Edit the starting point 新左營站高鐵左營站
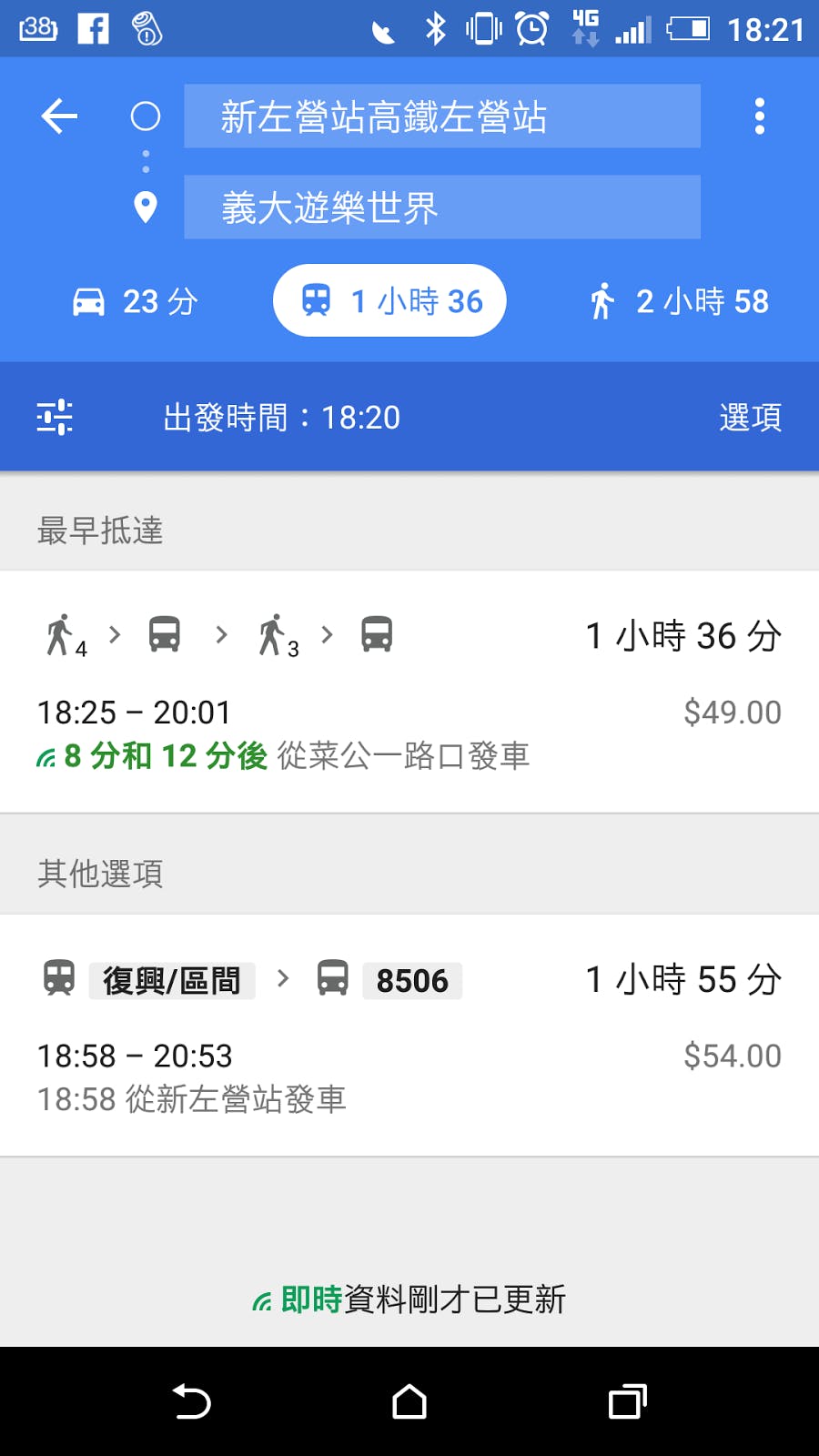Viewport: 819px width, 1456px height. tap(442, 116)
